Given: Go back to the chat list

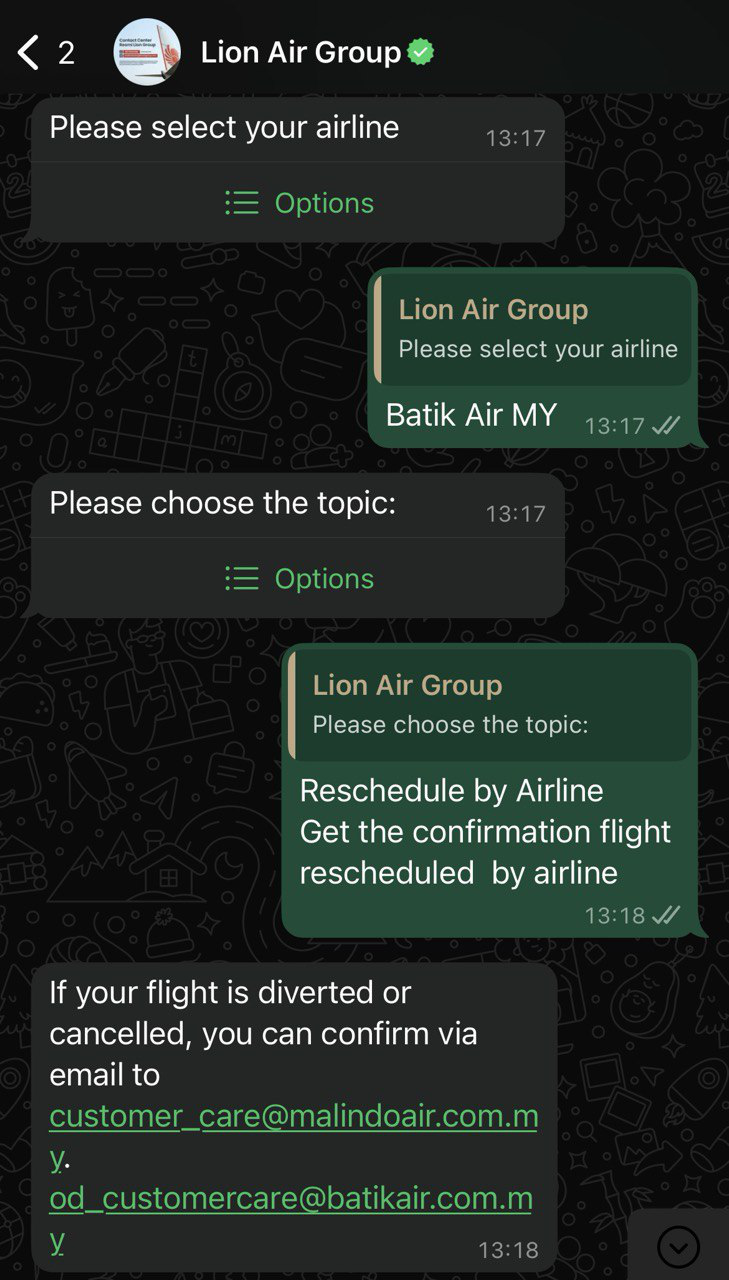Looking at the screenshot, I should point(30,52).
